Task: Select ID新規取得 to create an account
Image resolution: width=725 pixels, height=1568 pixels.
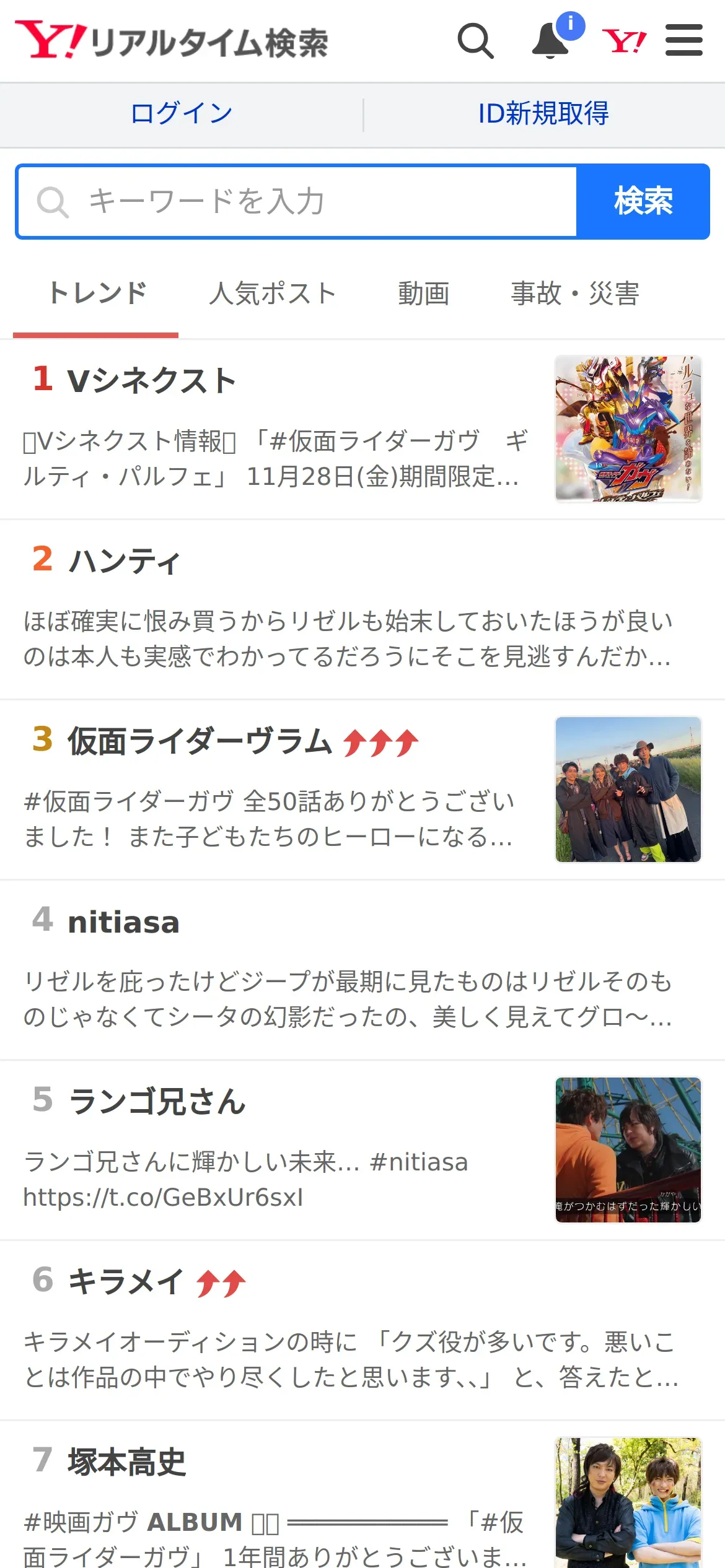Action: point(543,114)
